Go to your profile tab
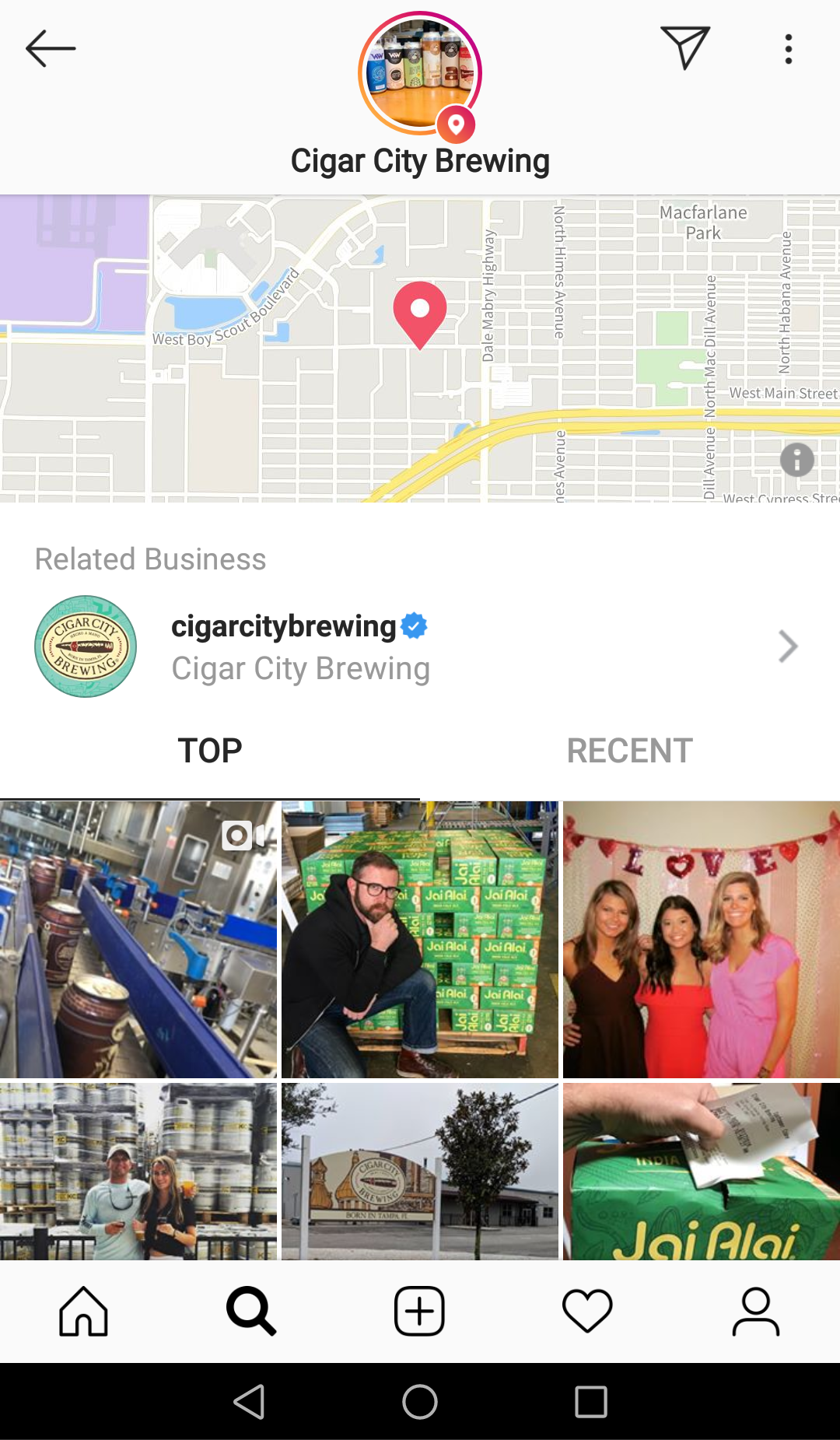This screenshot has height=1440, width=840. [x=755, y=1312]
